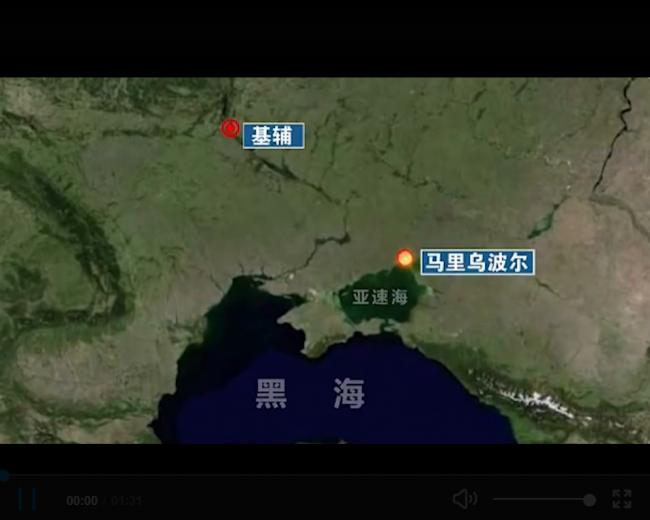Tap the video progress bar
Viewport: 650px width, 520px height.
325,476
